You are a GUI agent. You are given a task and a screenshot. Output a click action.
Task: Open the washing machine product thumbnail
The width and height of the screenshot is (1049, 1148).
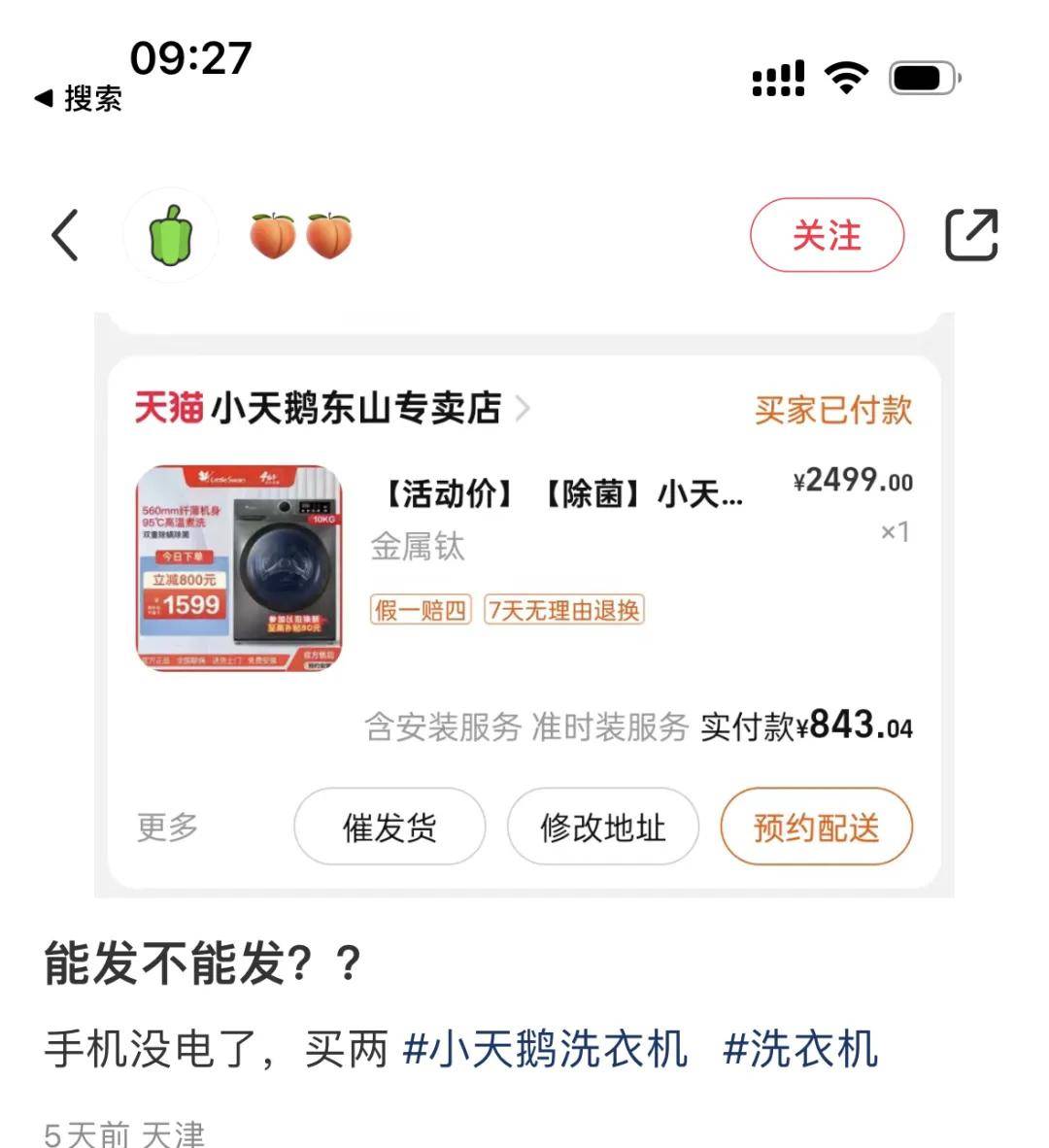(x=240, y=568)
